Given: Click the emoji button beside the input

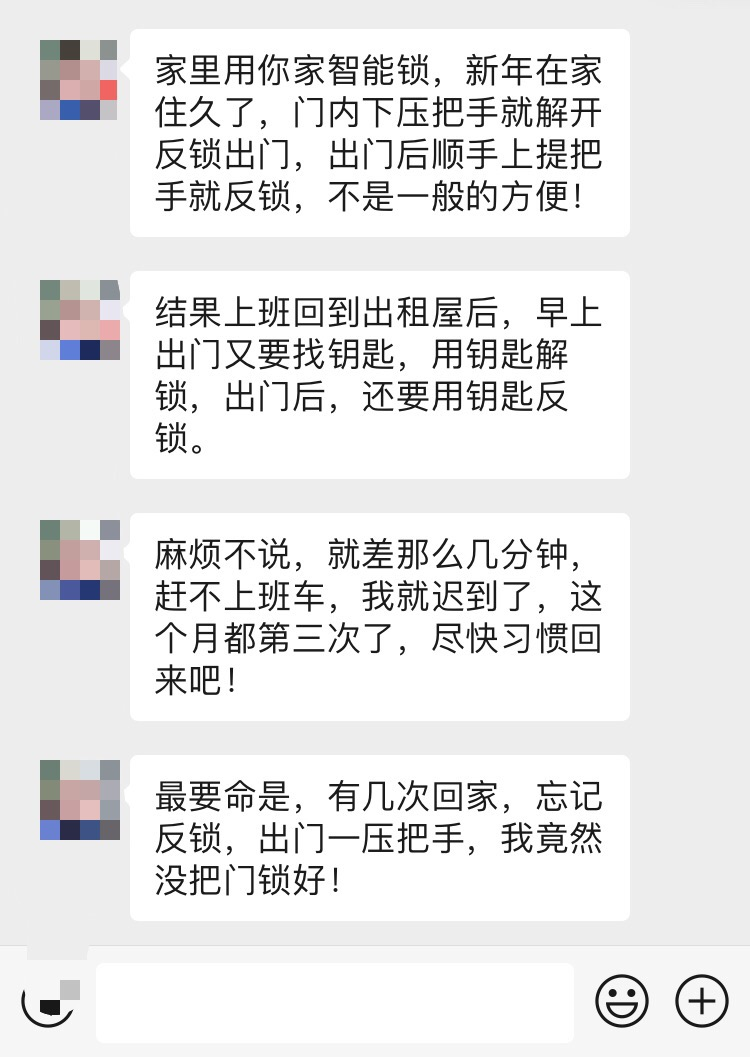Looking at the screenshot, I should [x=622, y=999].
